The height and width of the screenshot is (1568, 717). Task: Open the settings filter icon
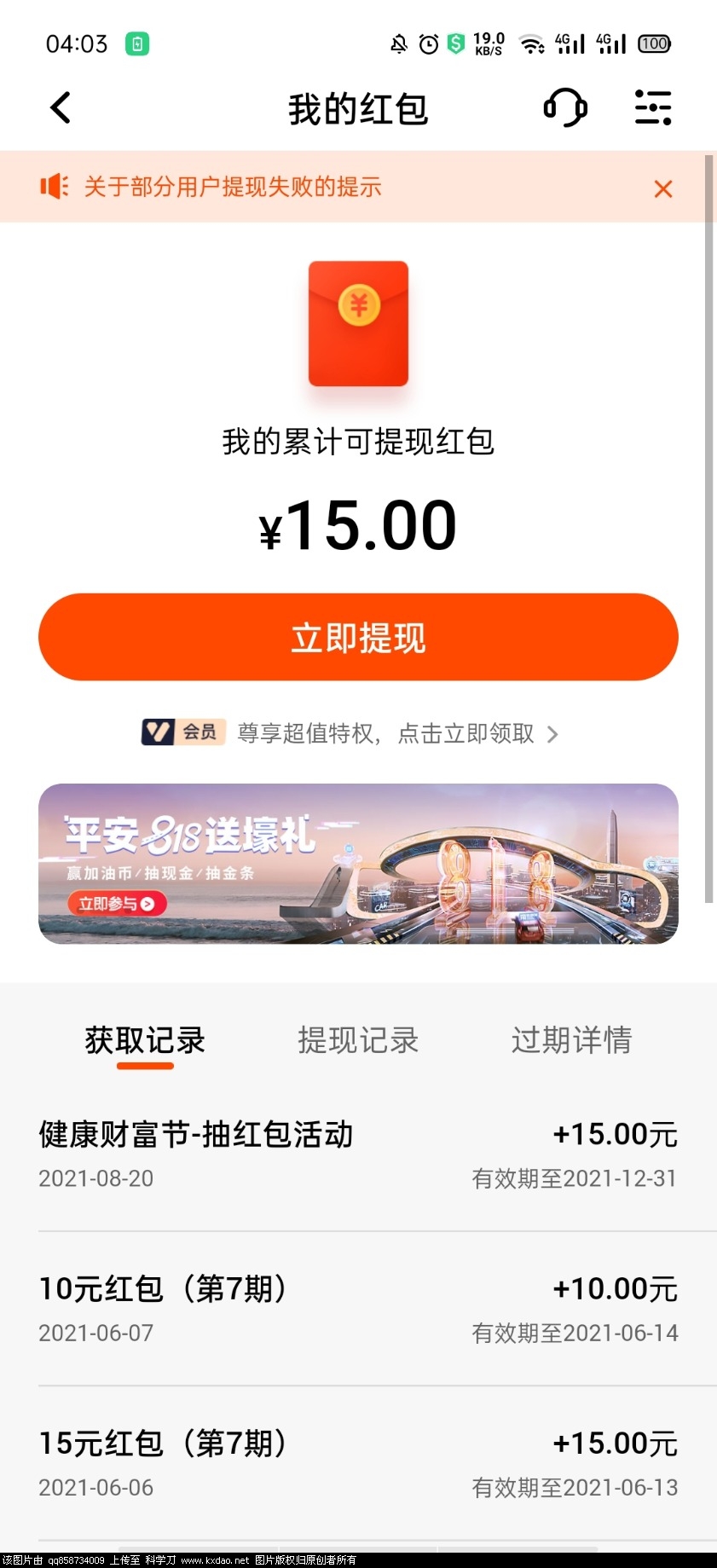[653, 108]
